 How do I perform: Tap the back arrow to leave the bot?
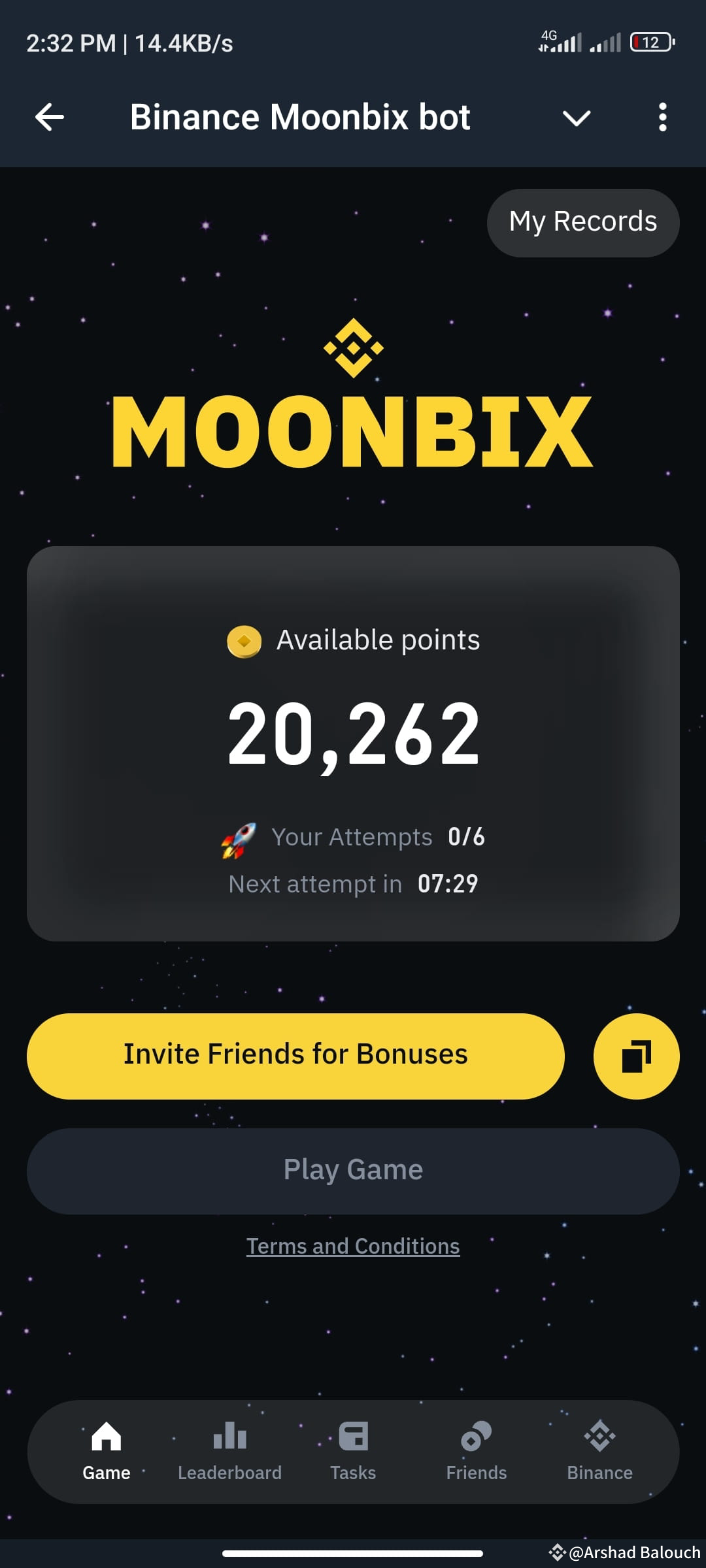pos(48,116)
